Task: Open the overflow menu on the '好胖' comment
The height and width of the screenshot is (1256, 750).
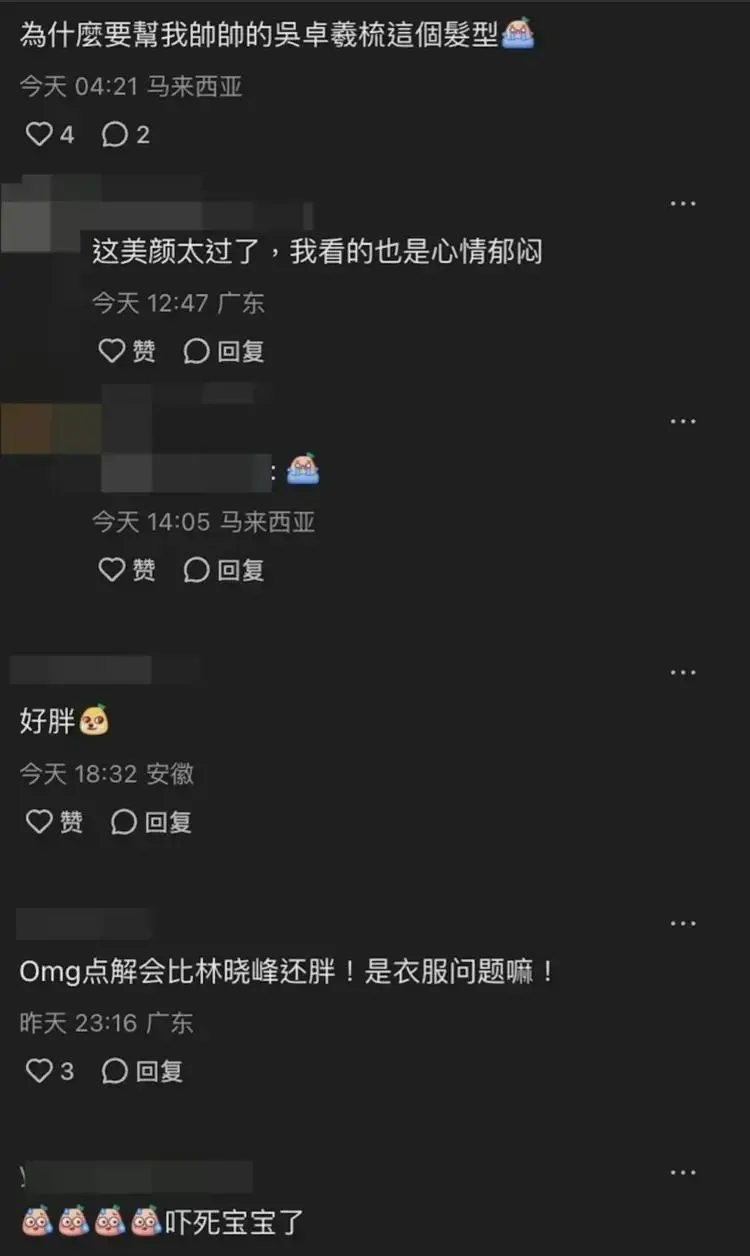Action: 683,673
